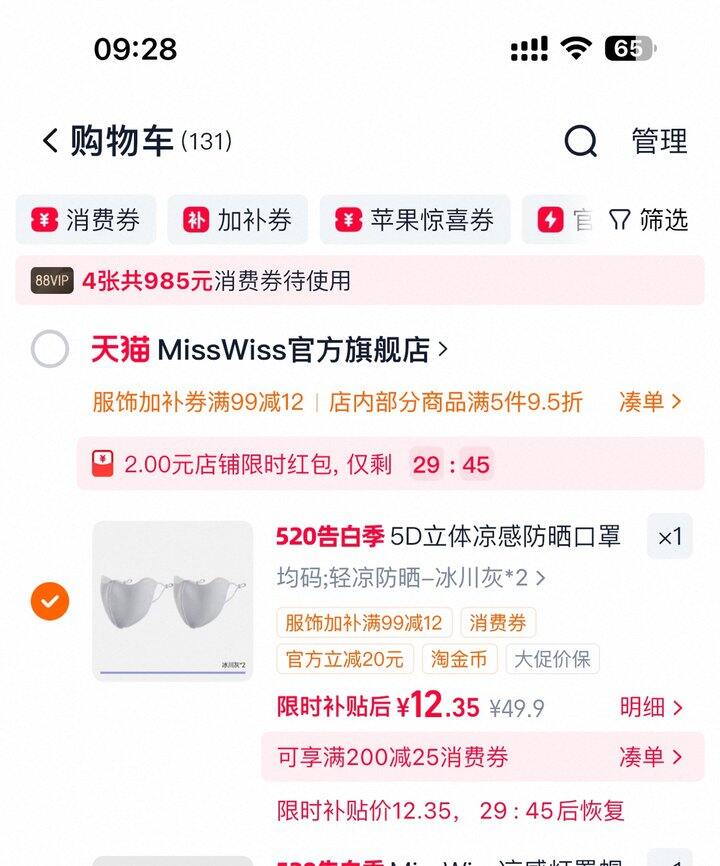This screenshot has height=866, width=720.
Task: Tap 管理 to manage cart items
Action: pos(660,141)
